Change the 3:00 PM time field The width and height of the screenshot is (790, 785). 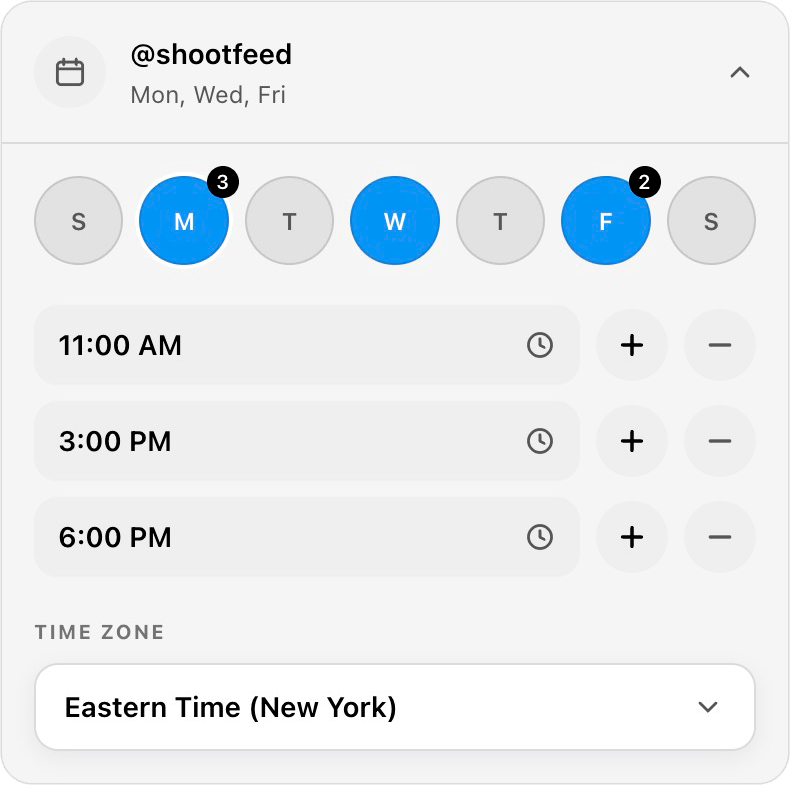pyautogui.click(x=307, y=441)
